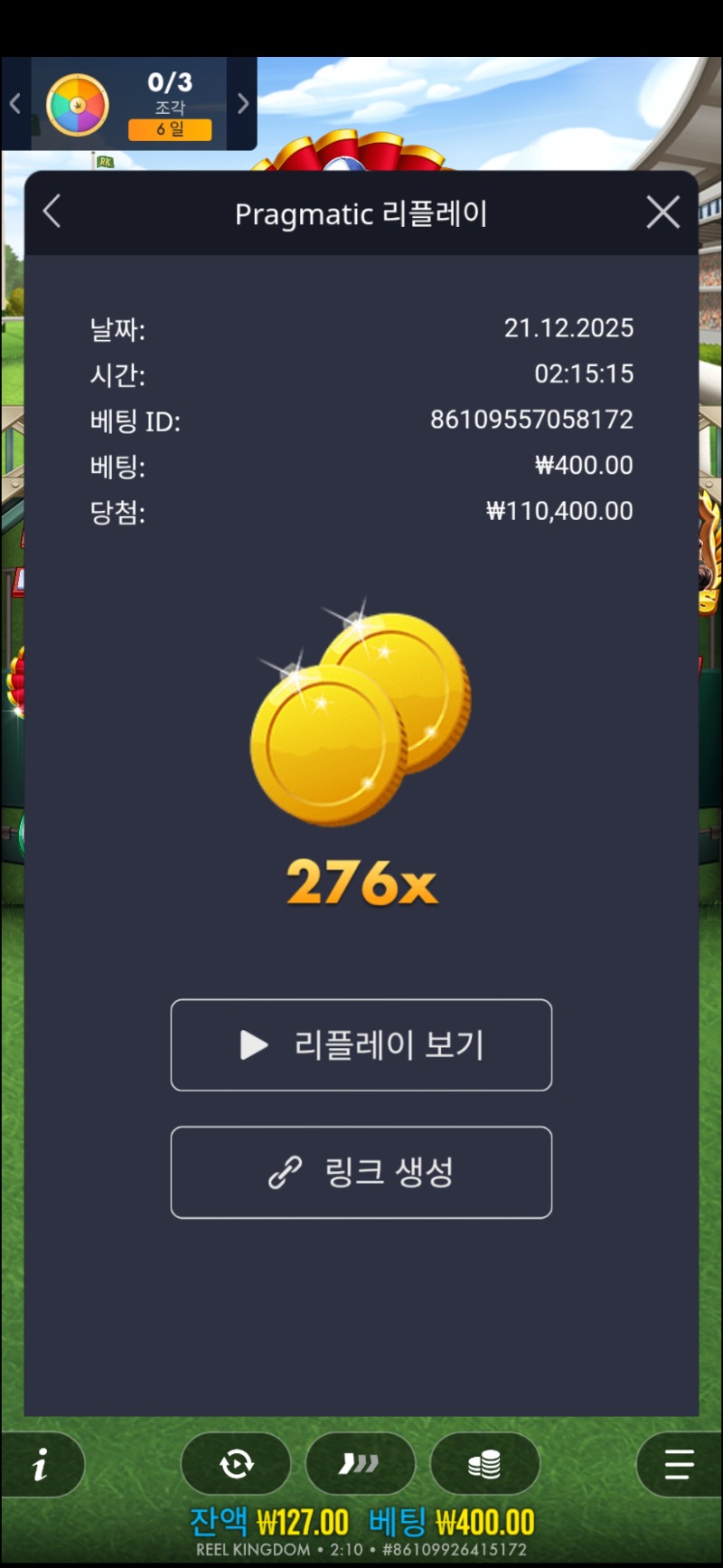This screenshot has height=1568, width=723.
Task: Generate a share link with 링크 생성
Action: (361, 1172)
